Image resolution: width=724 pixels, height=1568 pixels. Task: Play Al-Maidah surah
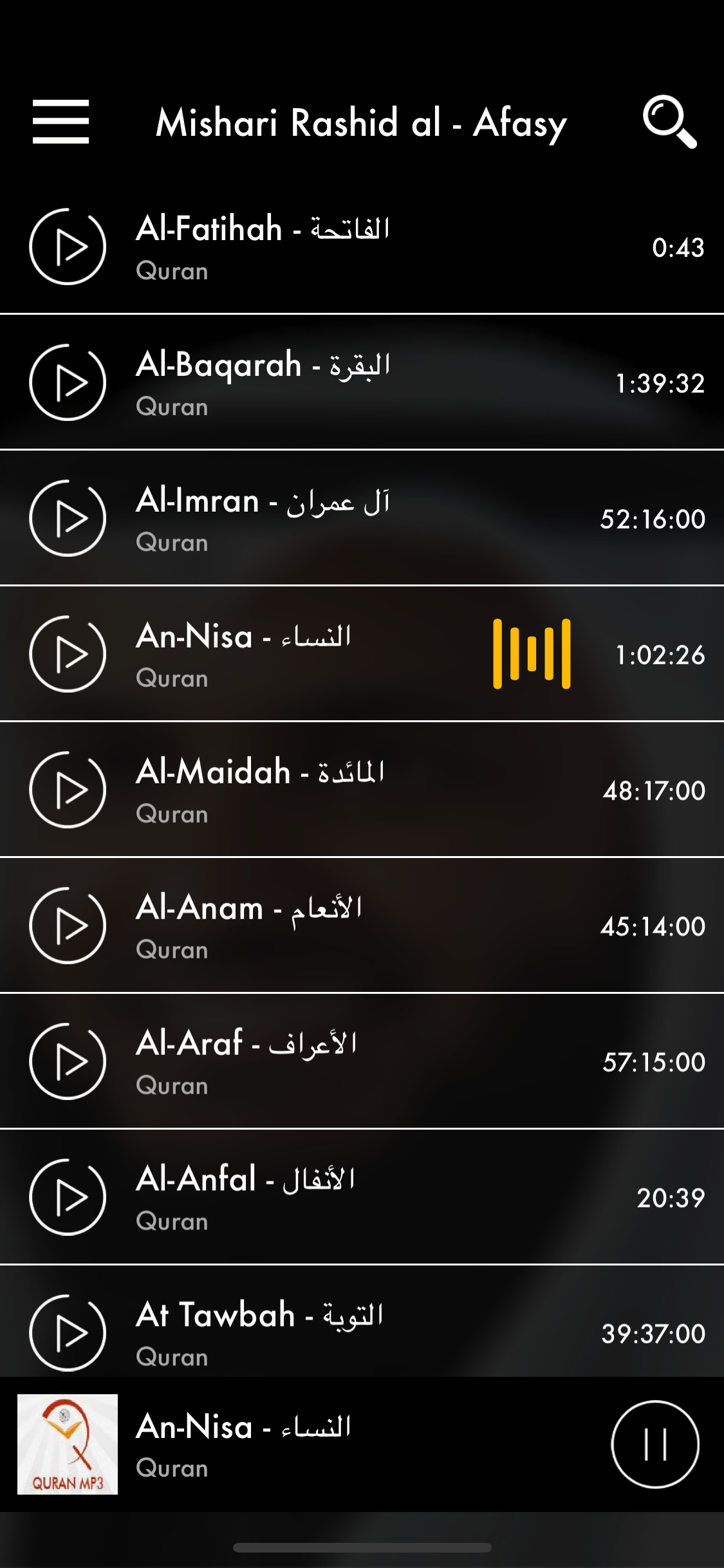[68, 790]
